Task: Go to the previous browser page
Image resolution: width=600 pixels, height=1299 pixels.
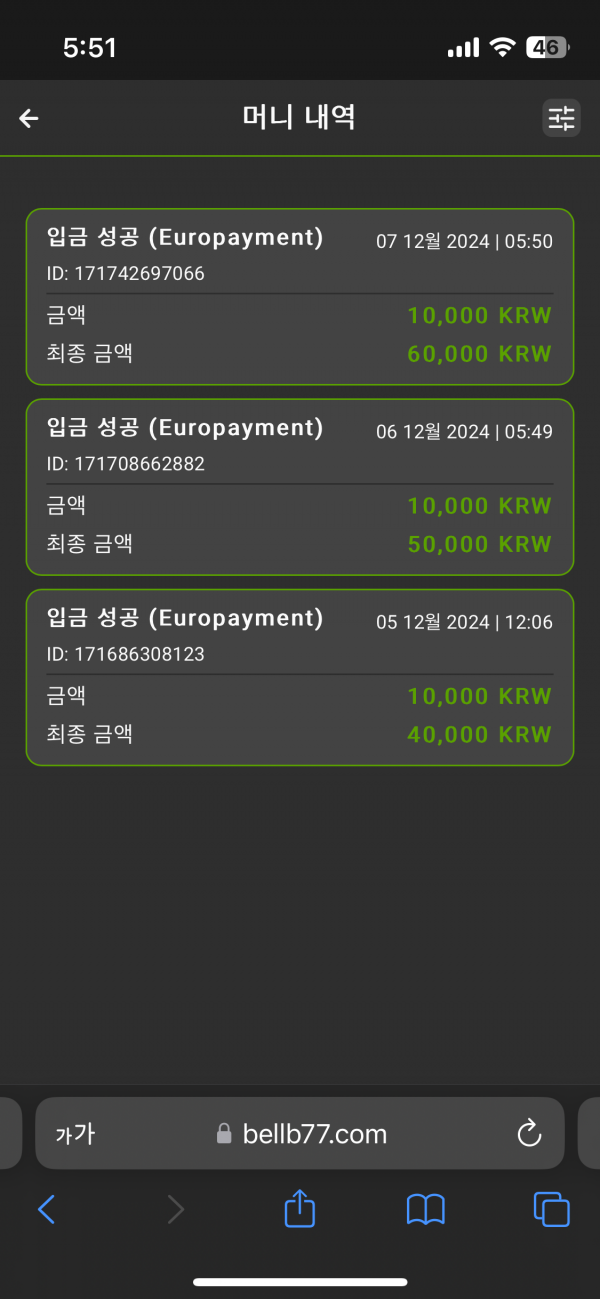Action: [46, 1210]
